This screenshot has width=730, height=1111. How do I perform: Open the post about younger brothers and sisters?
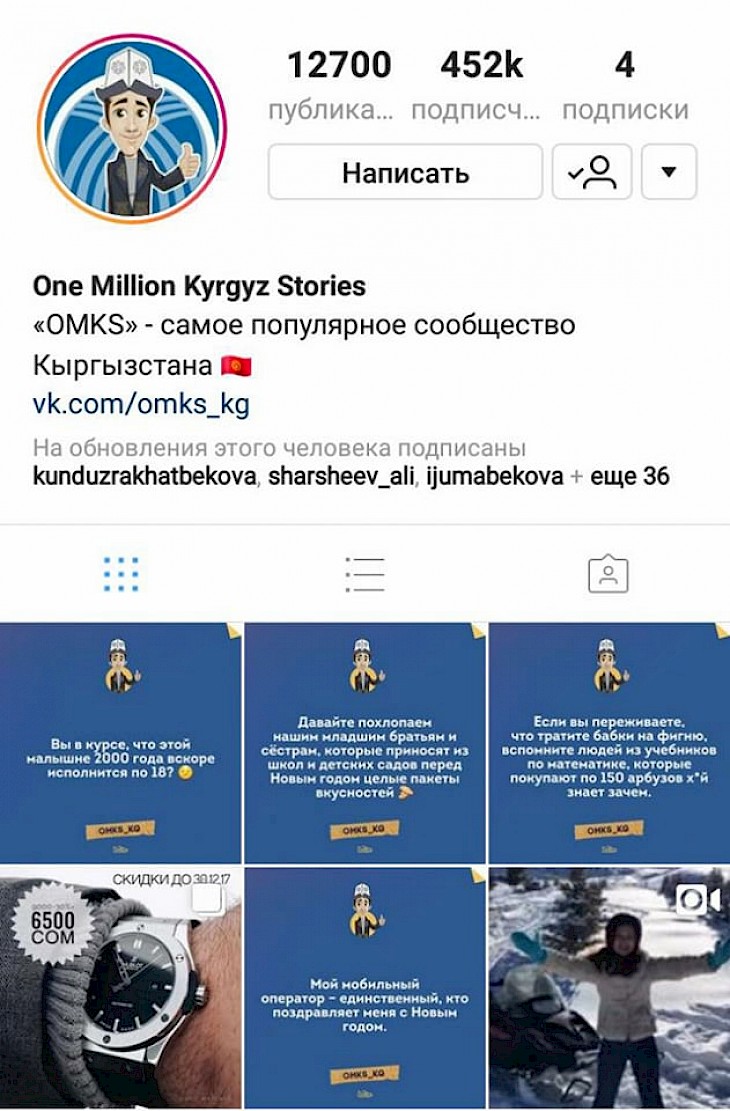point(365,742)
